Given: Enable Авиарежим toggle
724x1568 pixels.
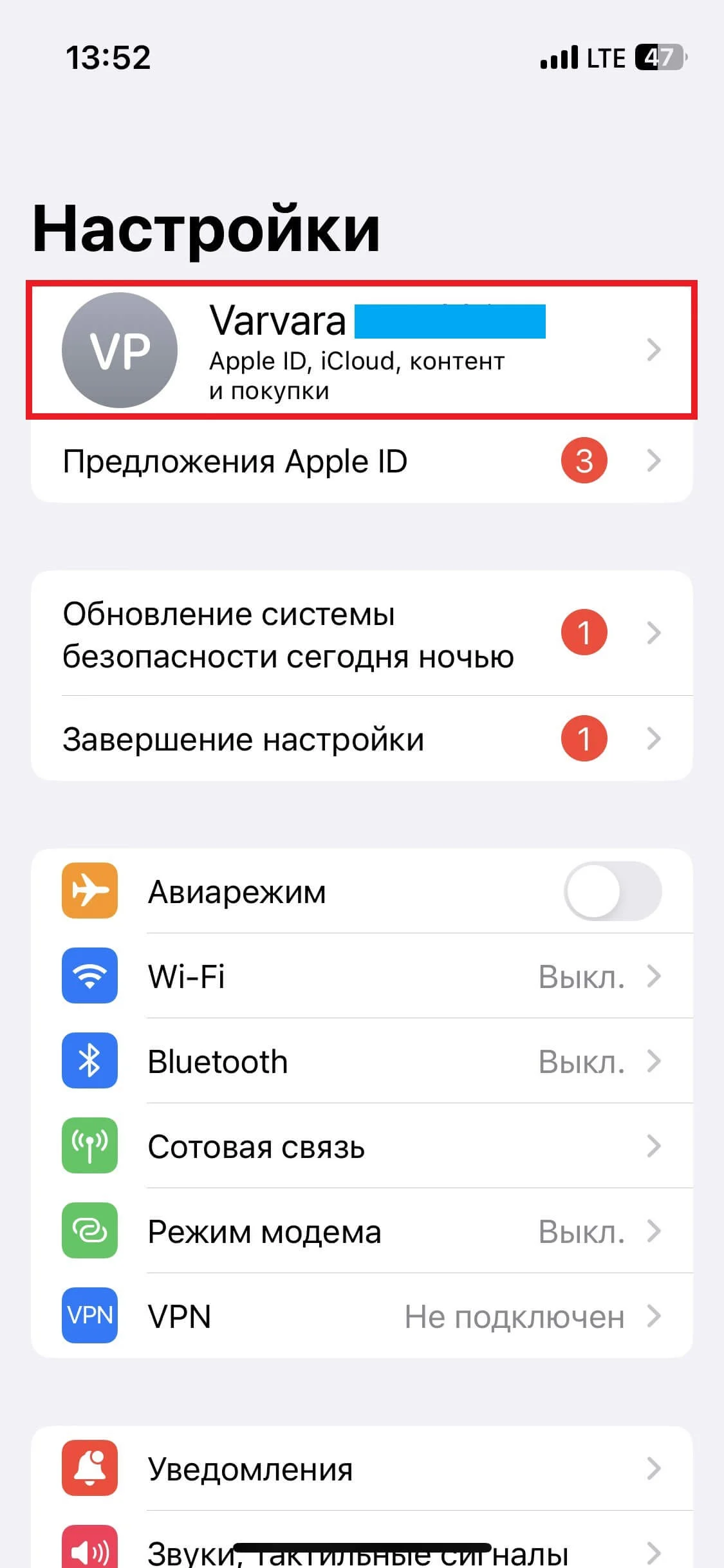Looking at the screenshot, I should (613, 891).
